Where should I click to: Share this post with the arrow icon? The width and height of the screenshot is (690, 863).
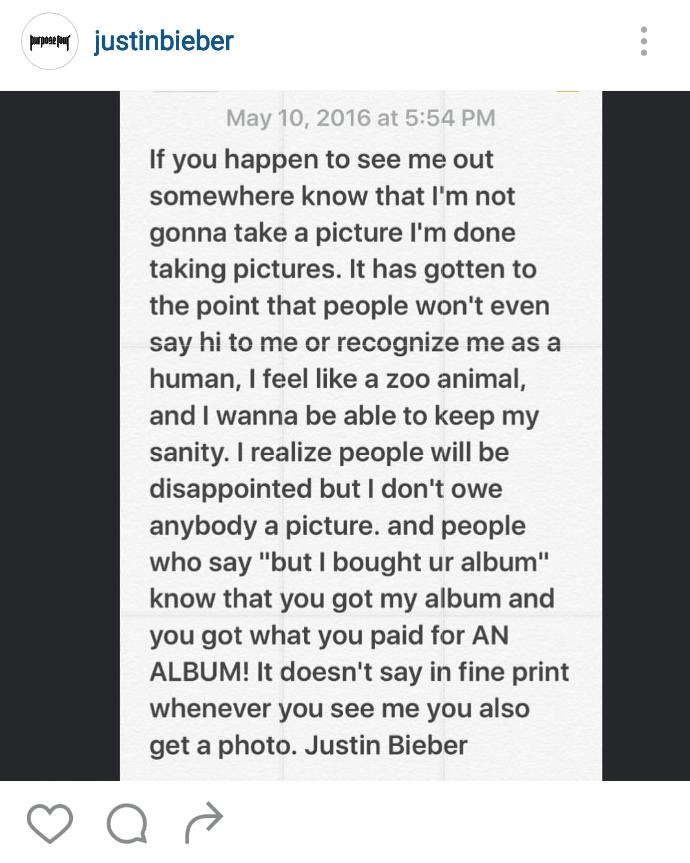click(203, 823)
